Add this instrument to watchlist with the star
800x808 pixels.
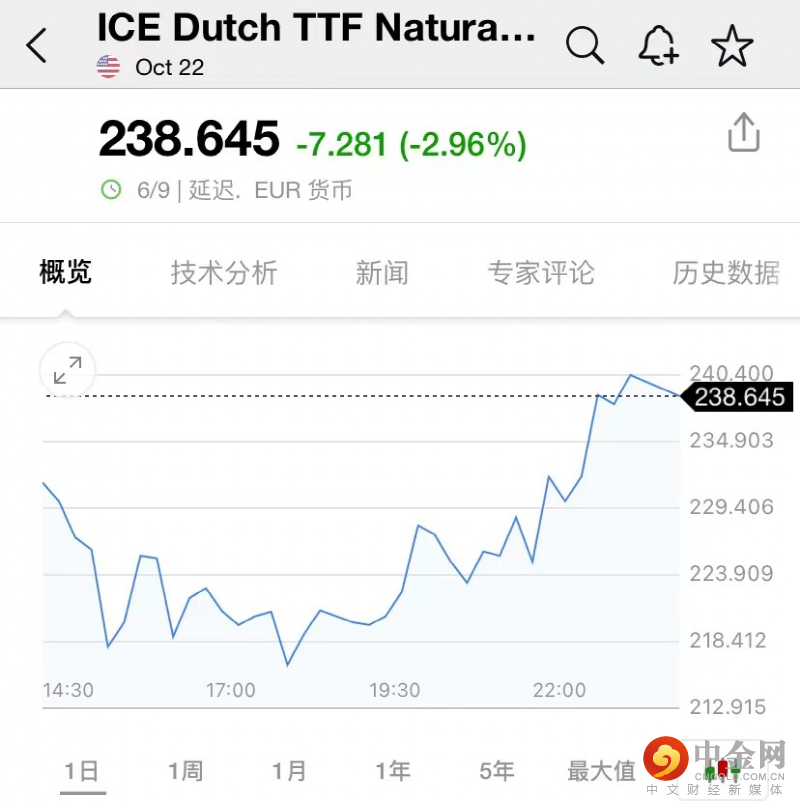click(732, 46)
